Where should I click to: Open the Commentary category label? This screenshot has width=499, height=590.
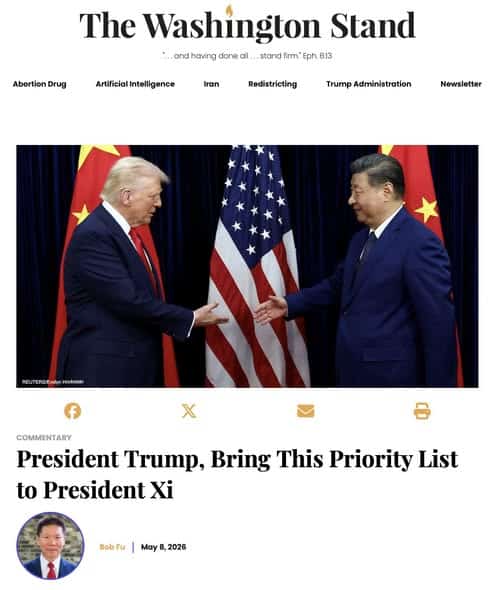[44, 437]
